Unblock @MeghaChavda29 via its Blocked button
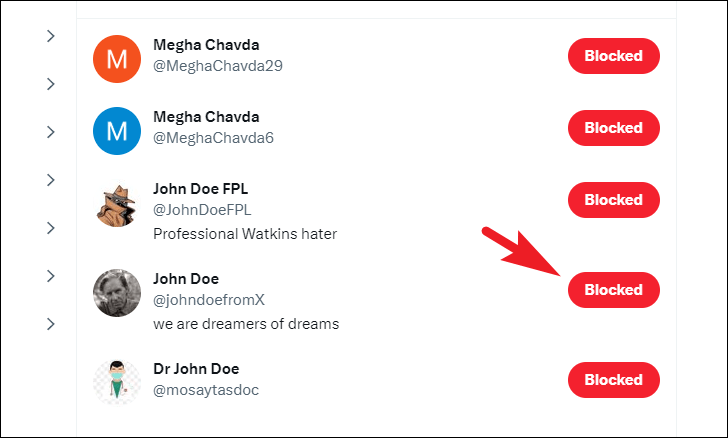This screenshot has width=728, height=438. coord(613,56)
